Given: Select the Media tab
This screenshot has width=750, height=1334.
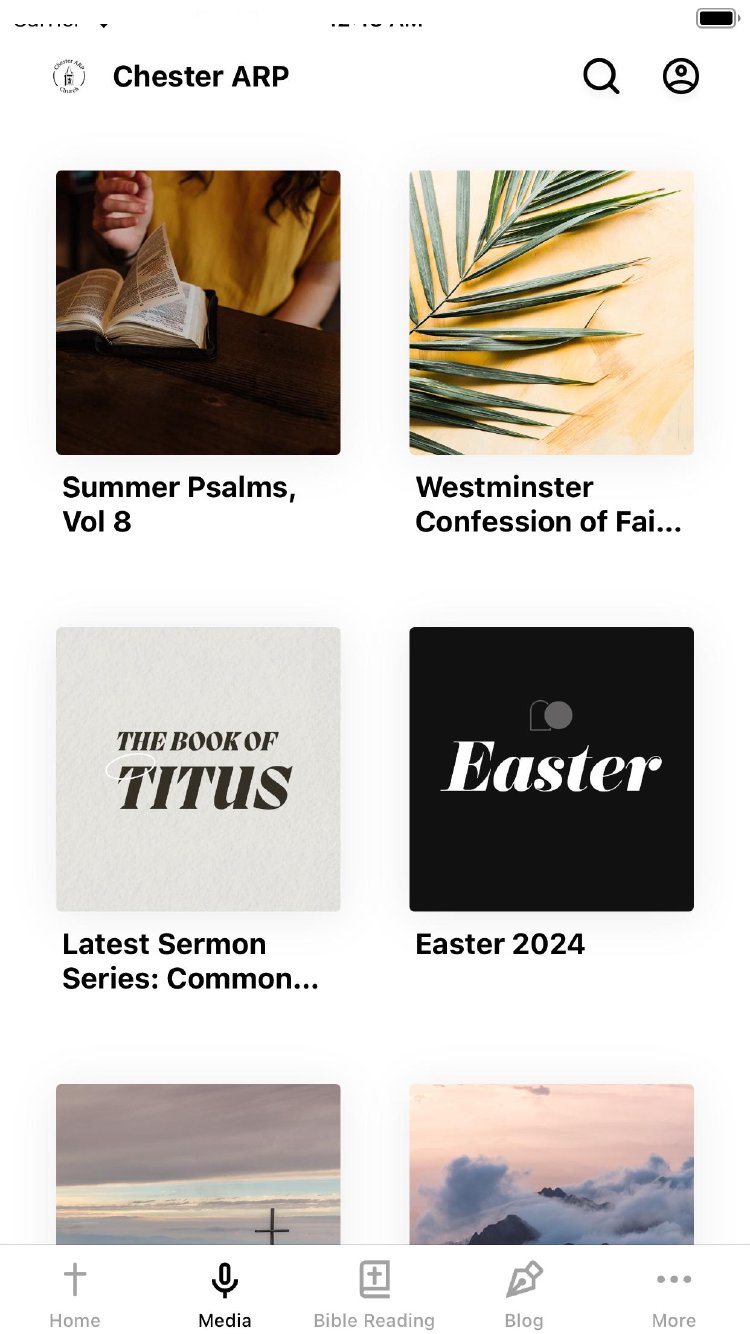Looking at the screenshot, I should click(225, 1294).
